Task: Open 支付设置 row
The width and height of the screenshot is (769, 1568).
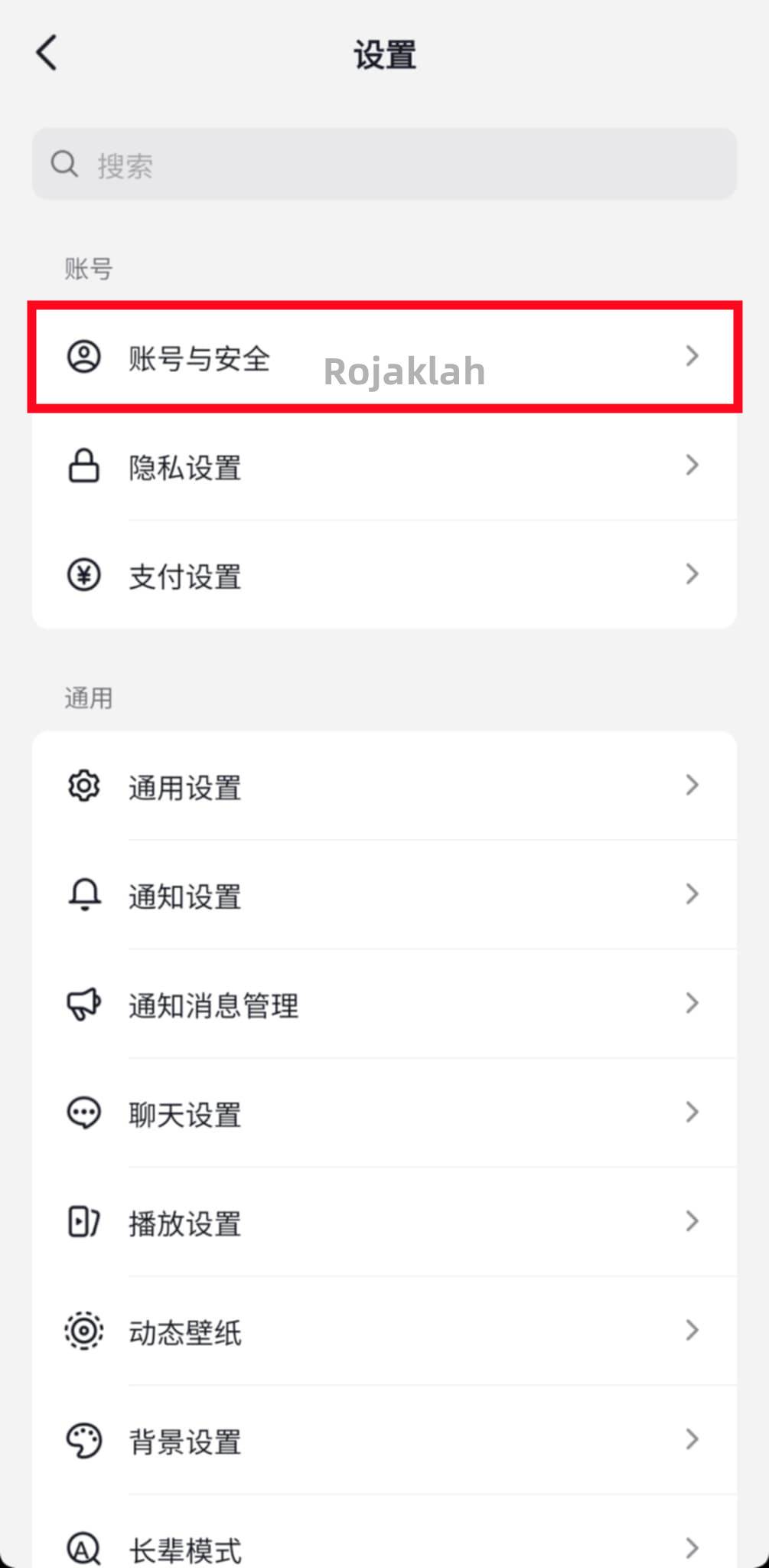Action: pyautogui.click(x=384, y=576)
